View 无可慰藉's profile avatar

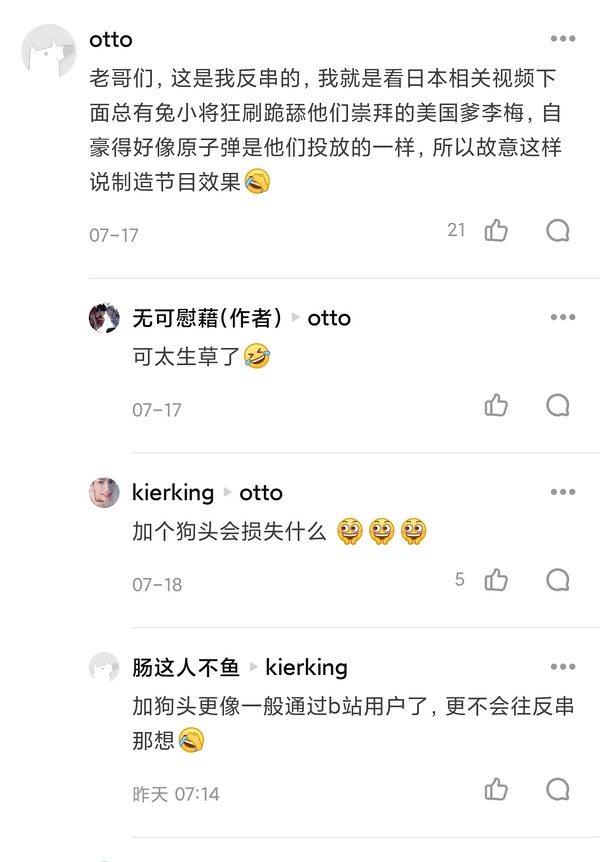coord(104,318)
